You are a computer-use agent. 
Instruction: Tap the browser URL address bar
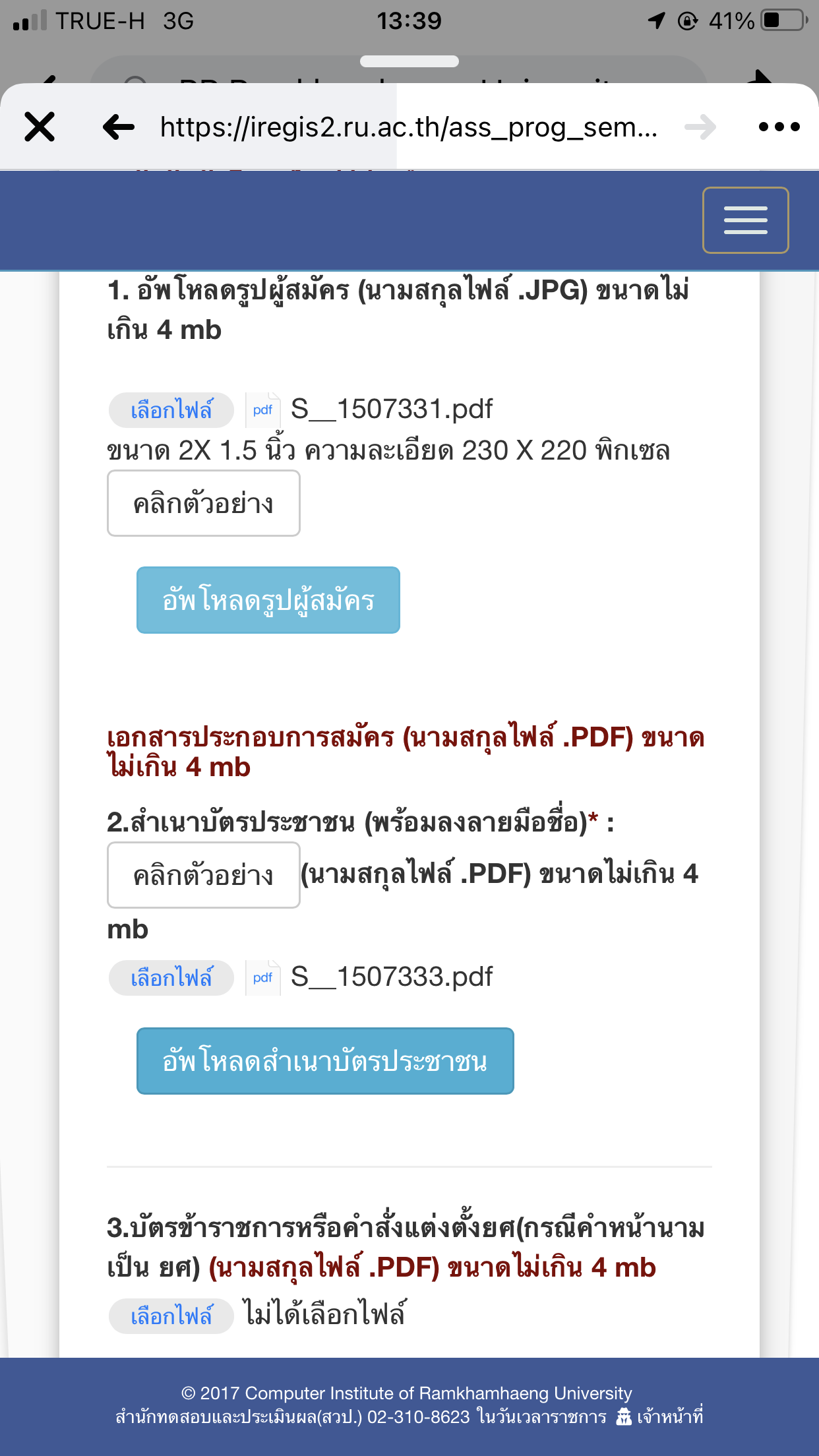coord(409,127)
